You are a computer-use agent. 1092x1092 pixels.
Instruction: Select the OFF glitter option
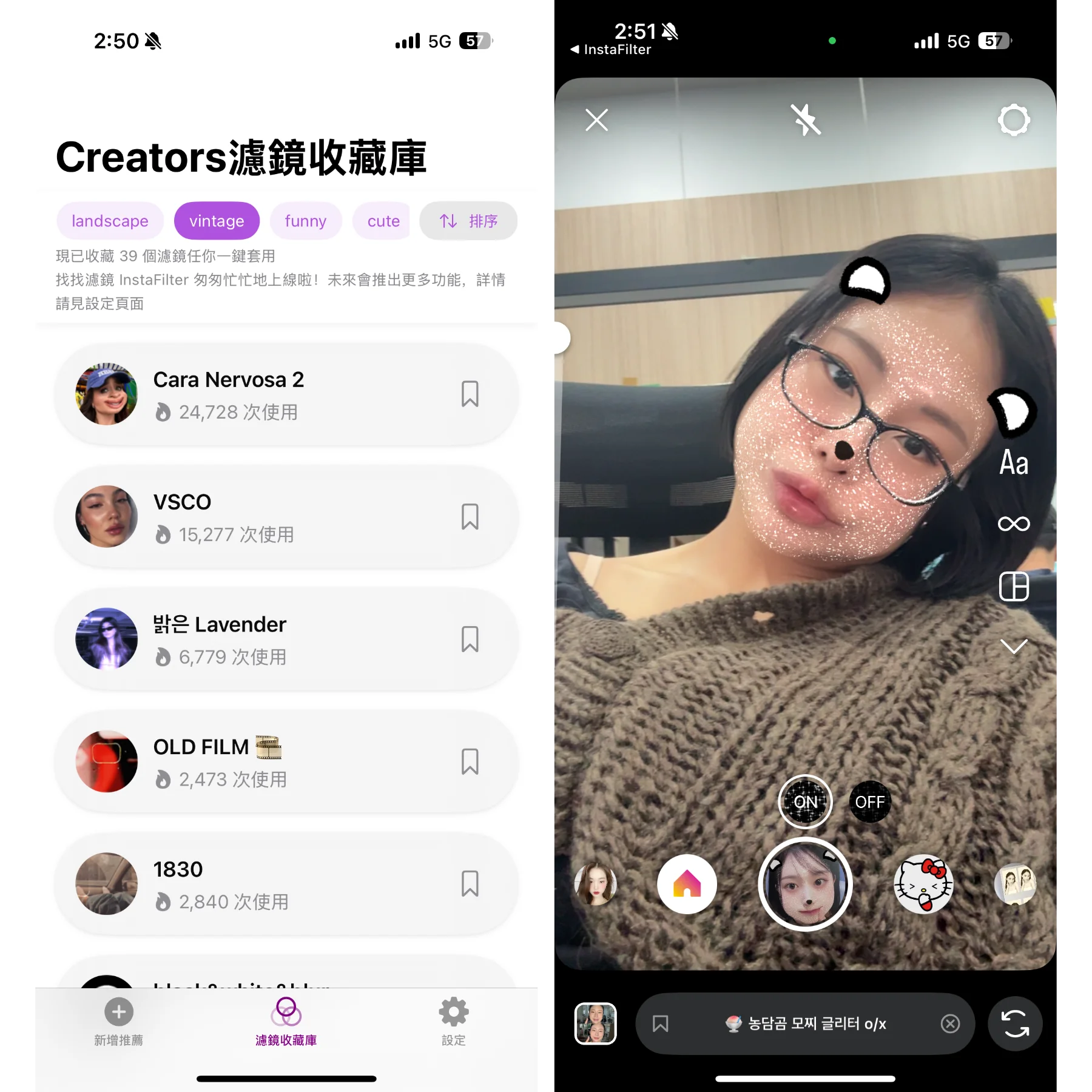[x=869, y=802]
